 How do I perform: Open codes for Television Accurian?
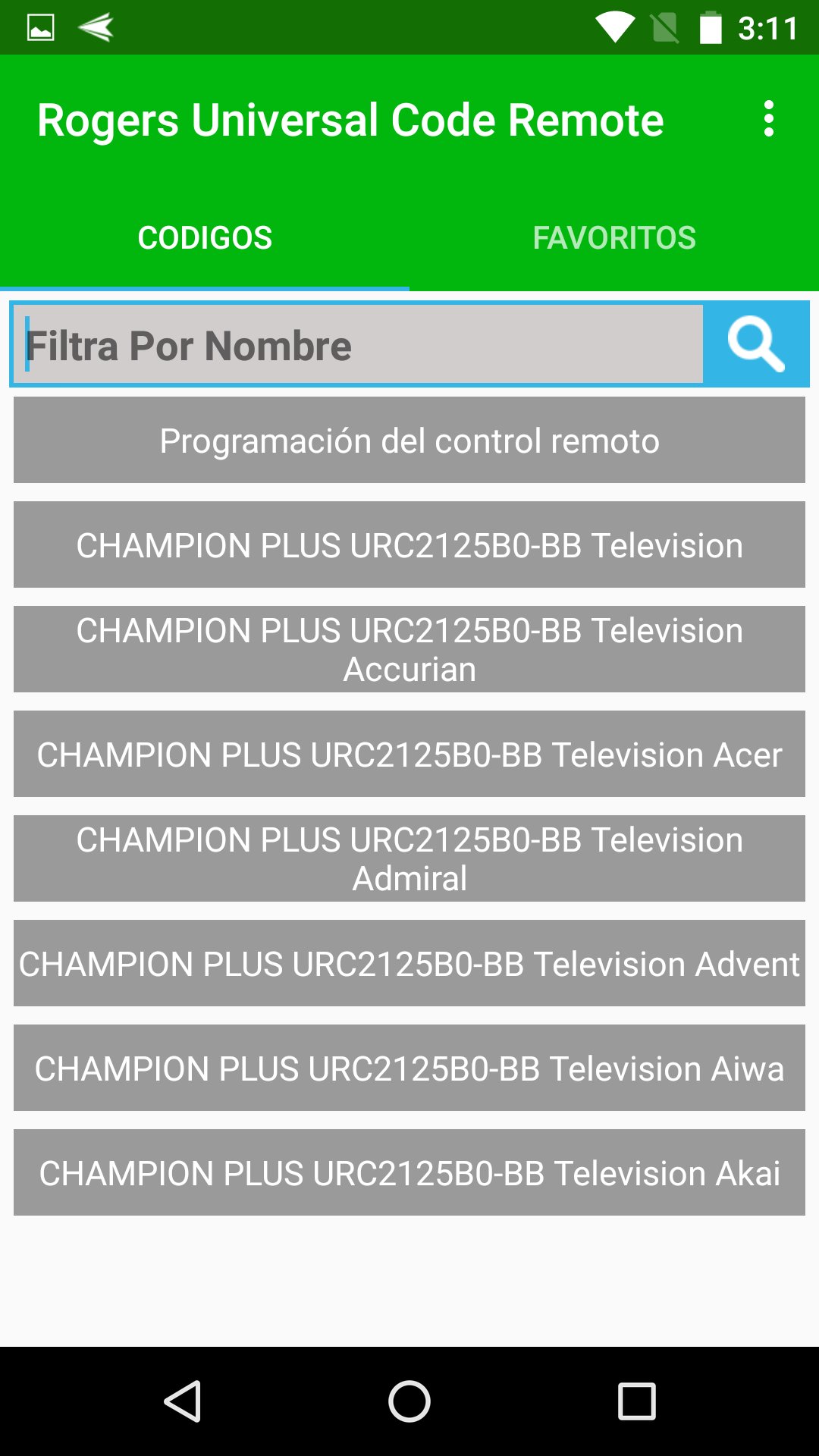409,650
